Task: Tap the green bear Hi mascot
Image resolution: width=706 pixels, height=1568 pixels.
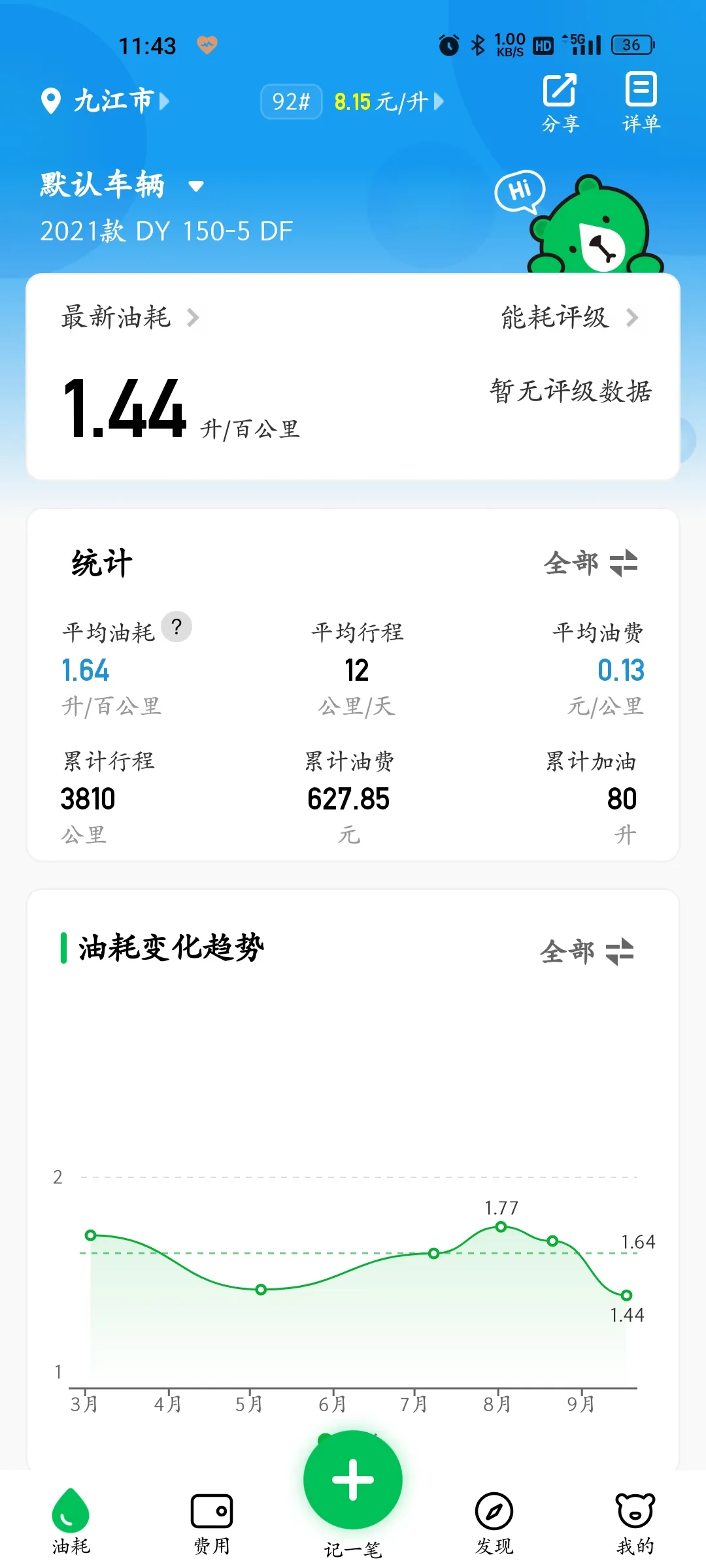Action: coord(580,223)
